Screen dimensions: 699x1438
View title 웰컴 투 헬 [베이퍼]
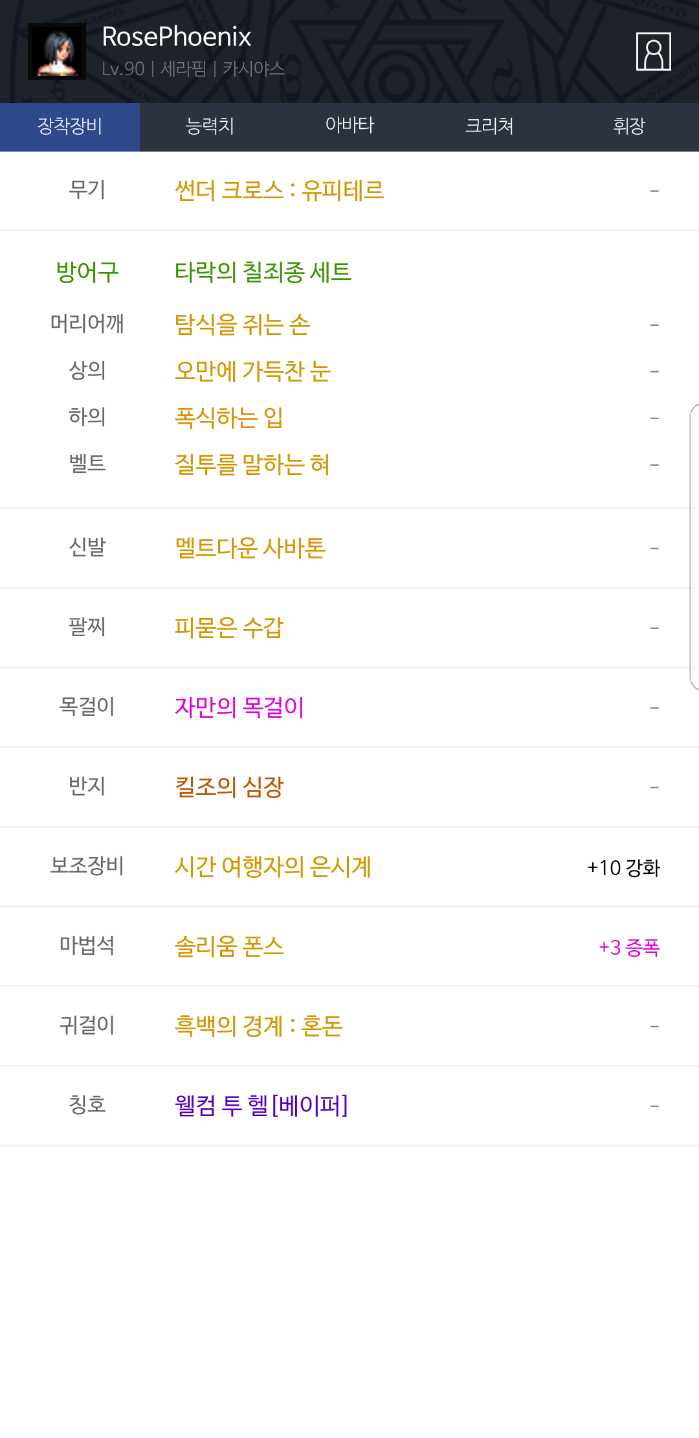261,1106
